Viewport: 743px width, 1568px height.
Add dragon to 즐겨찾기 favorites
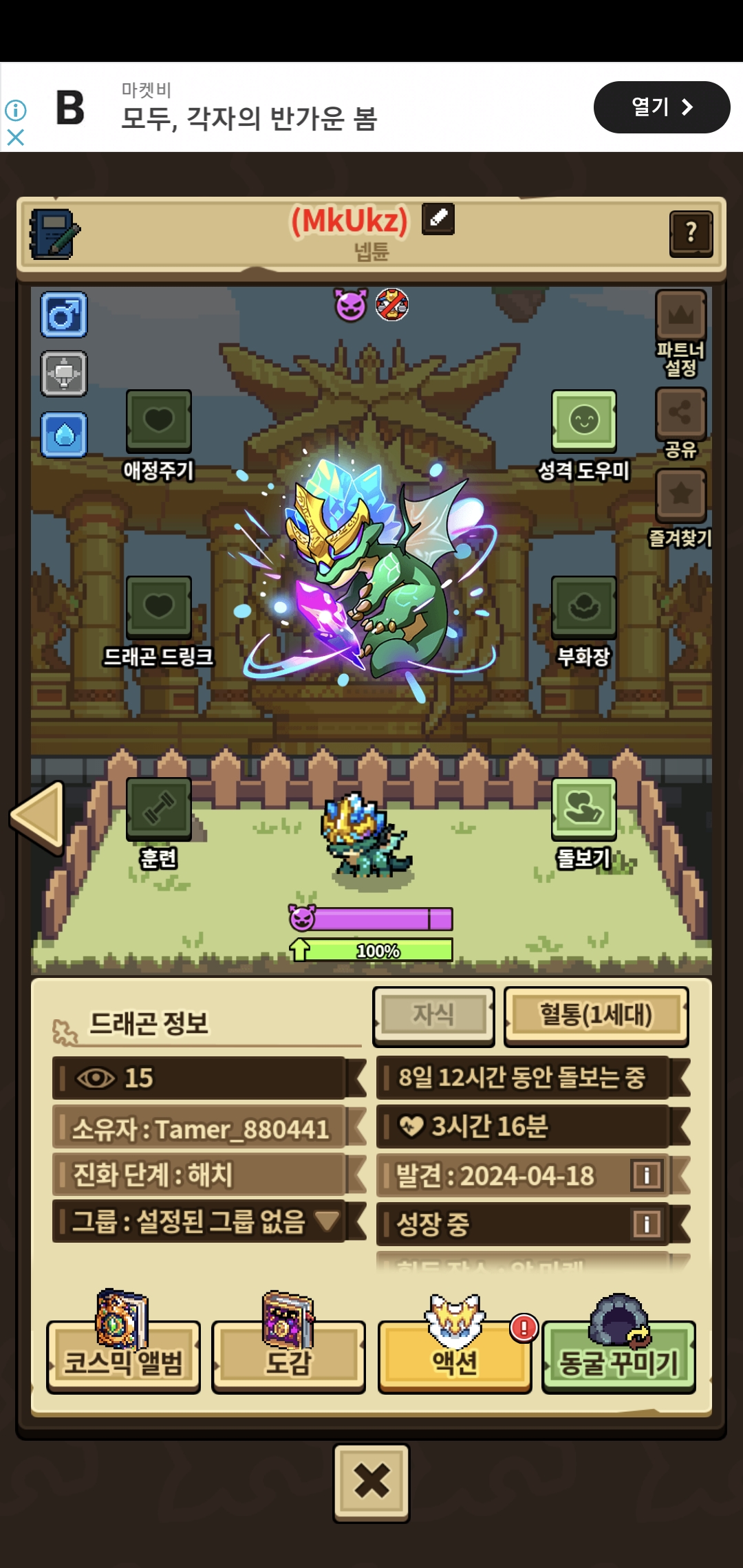pos(680,495)
